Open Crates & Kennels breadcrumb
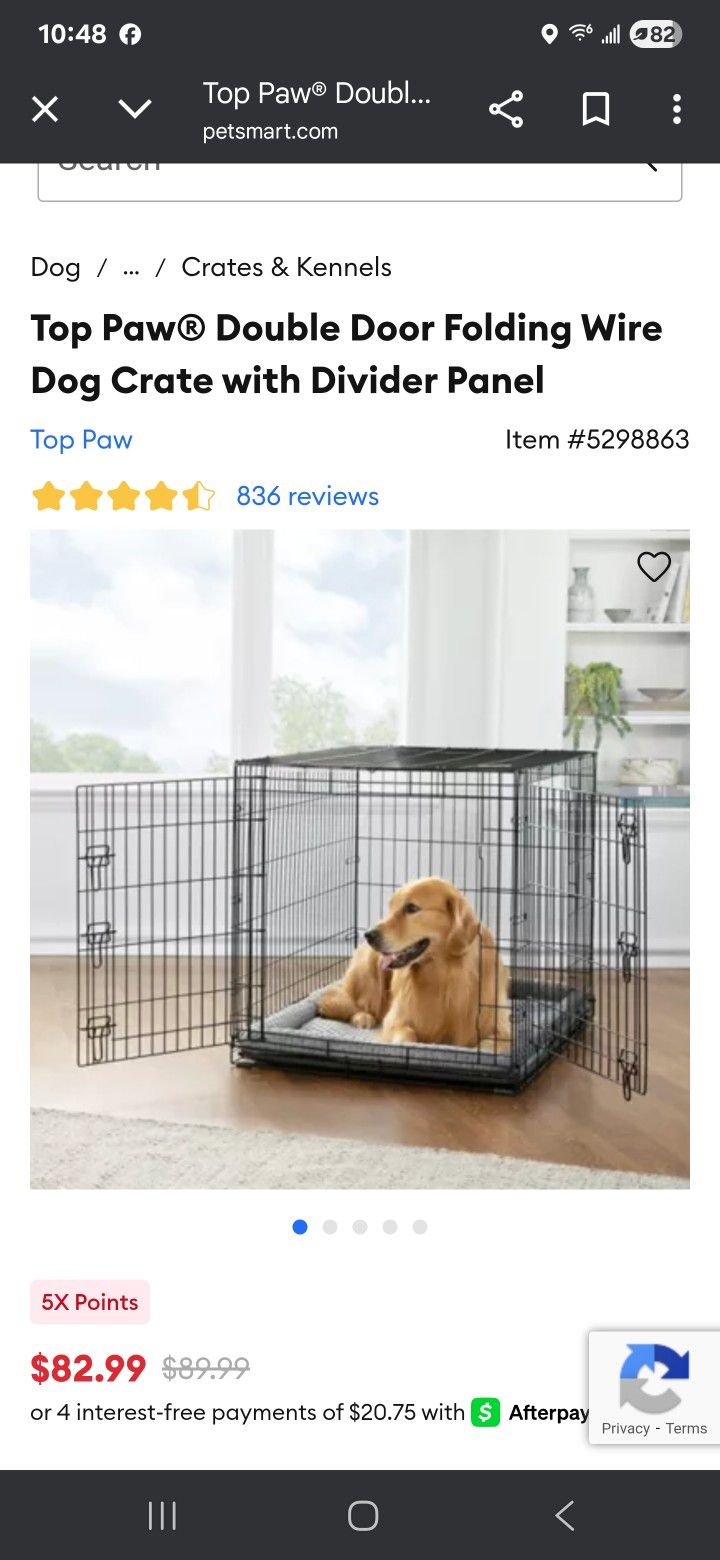Screen dimensions: 720x1560 coord(286,267)
